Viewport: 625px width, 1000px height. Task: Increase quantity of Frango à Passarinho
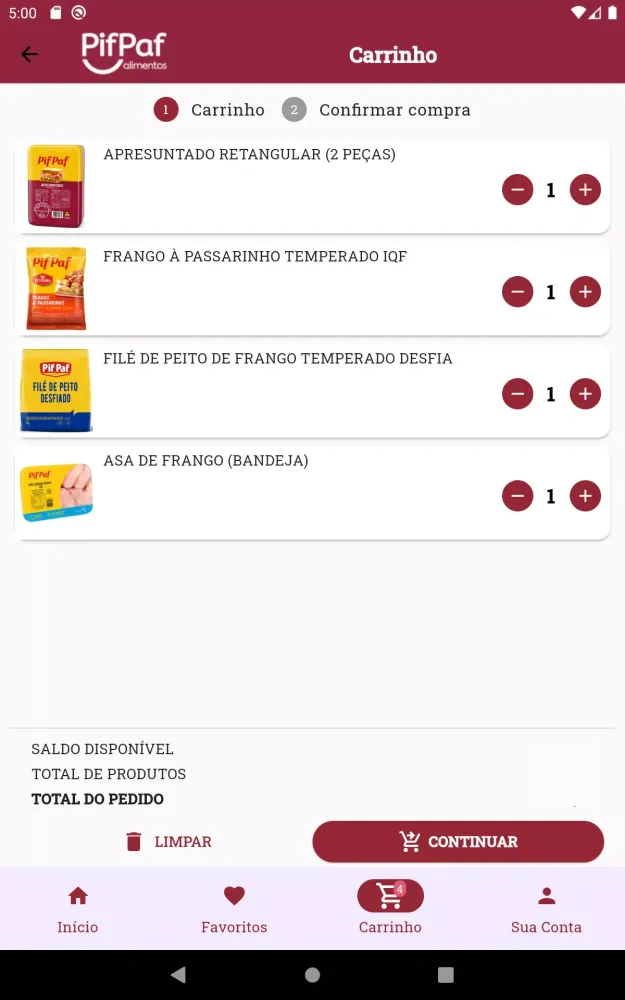[x=585, y=292]
